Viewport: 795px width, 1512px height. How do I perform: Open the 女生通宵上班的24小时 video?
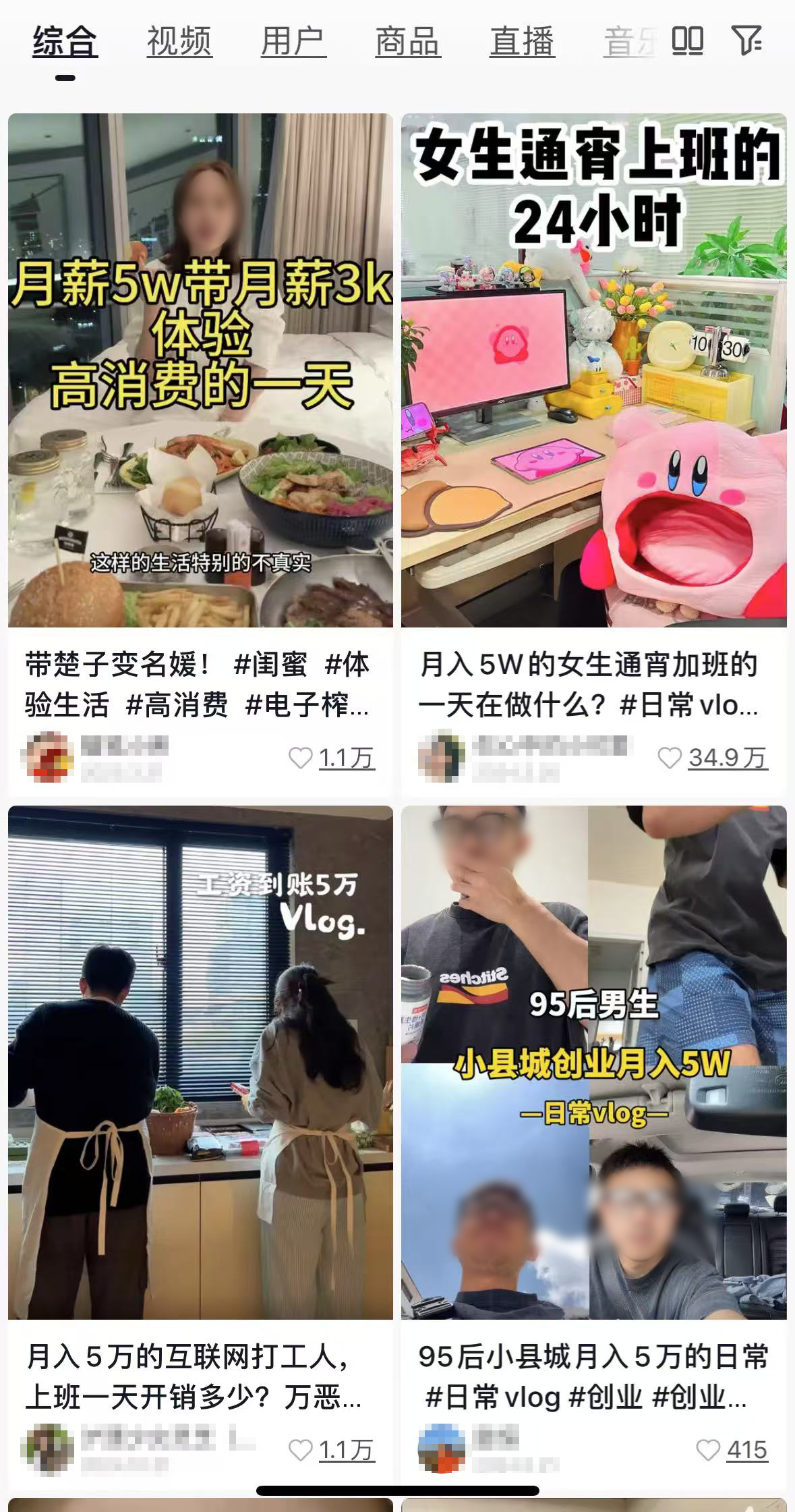click(593, 370)
